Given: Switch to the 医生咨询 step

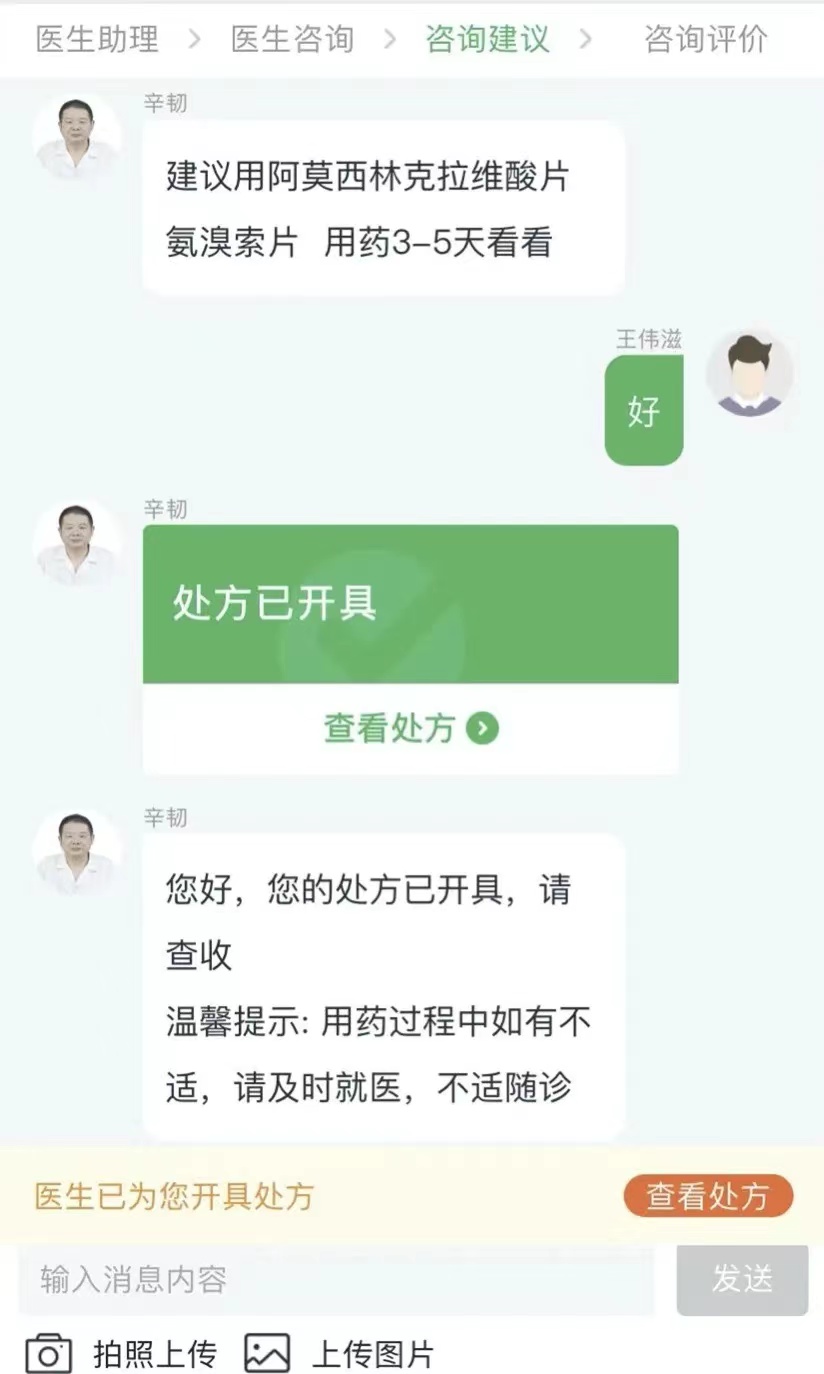Looking at the screenshot, I should point(292,39).
